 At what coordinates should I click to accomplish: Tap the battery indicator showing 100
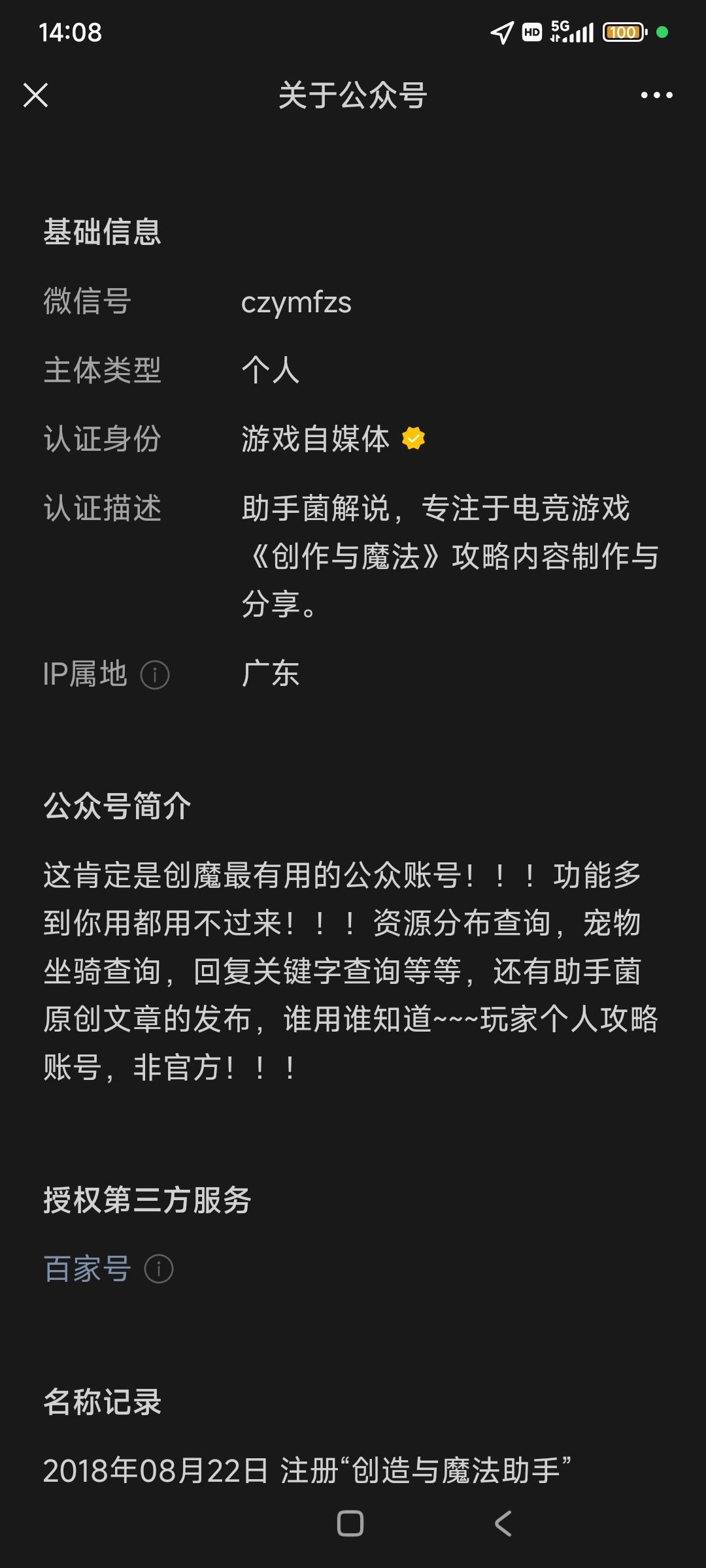[623, 31]
